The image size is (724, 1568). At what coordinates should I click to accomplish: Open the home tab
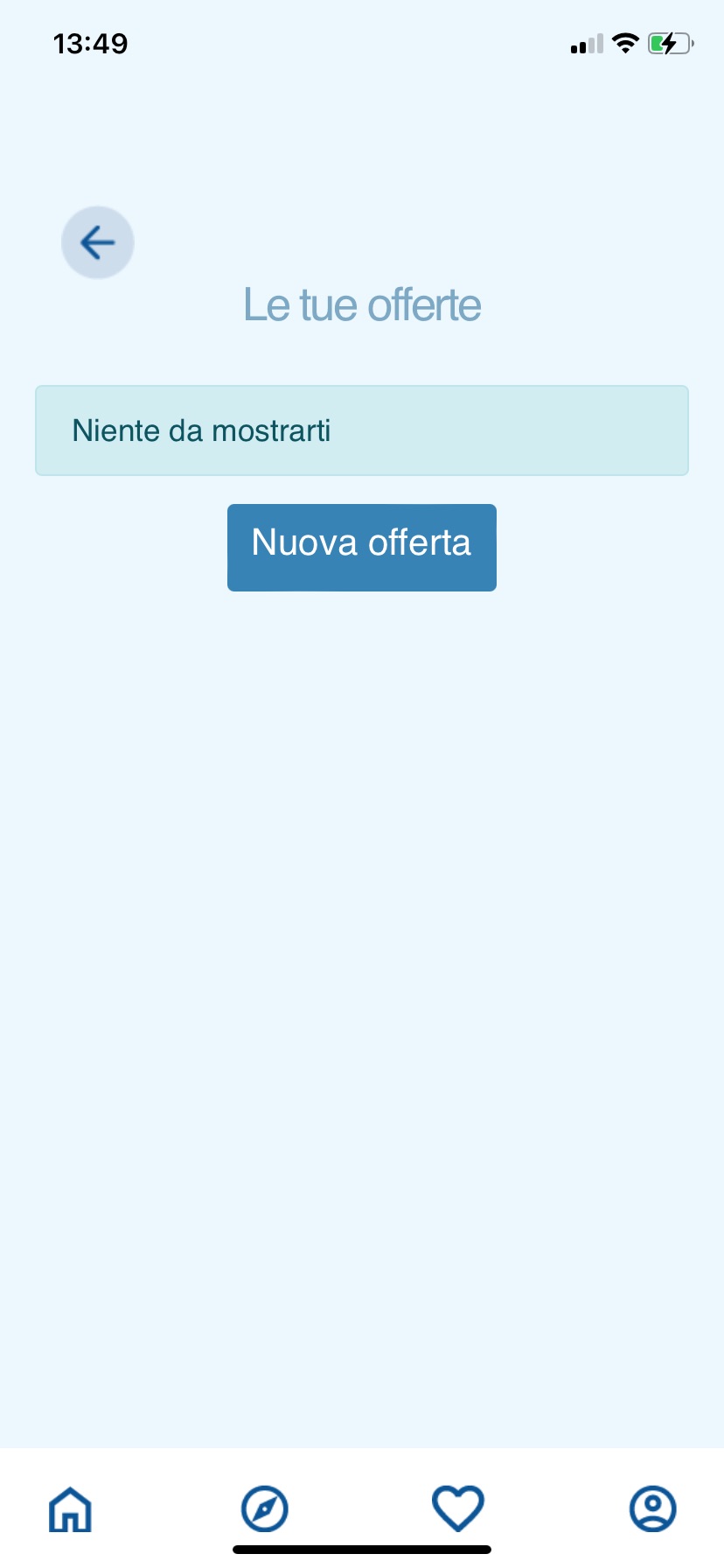coord(70,1509)
